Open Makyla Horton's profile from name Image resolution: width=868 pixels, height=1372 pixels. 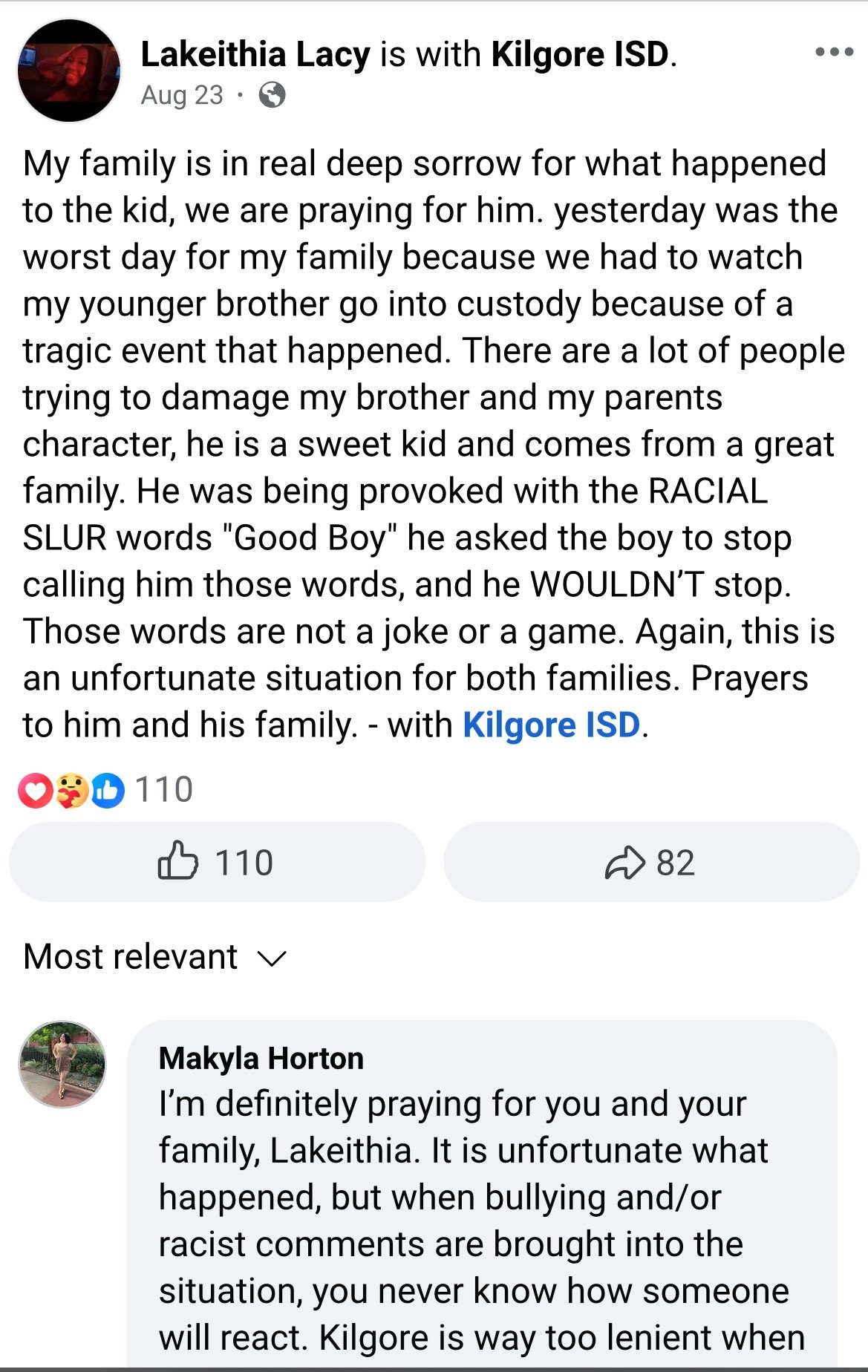261,1058
